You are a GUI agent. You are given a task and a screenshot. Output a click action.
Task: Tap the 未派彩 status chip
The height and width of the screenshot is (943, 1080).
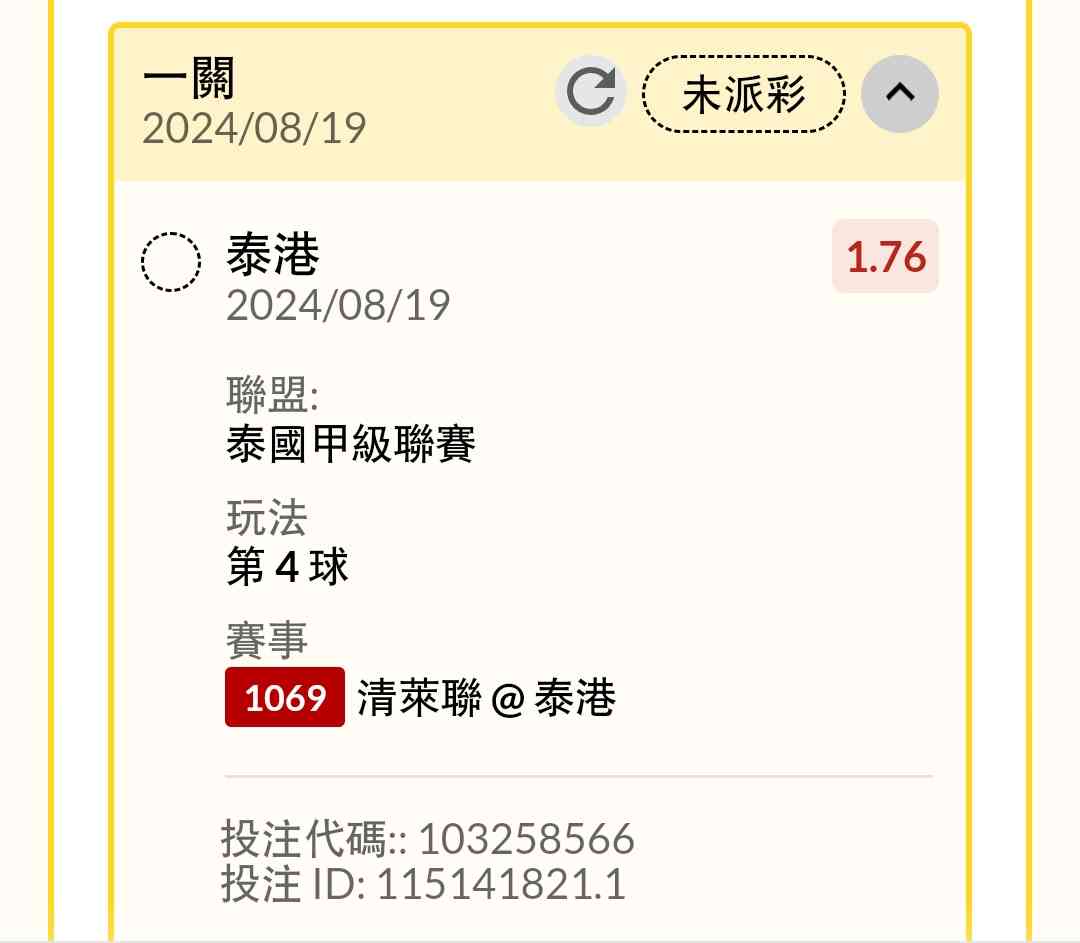tap(743, 94)
